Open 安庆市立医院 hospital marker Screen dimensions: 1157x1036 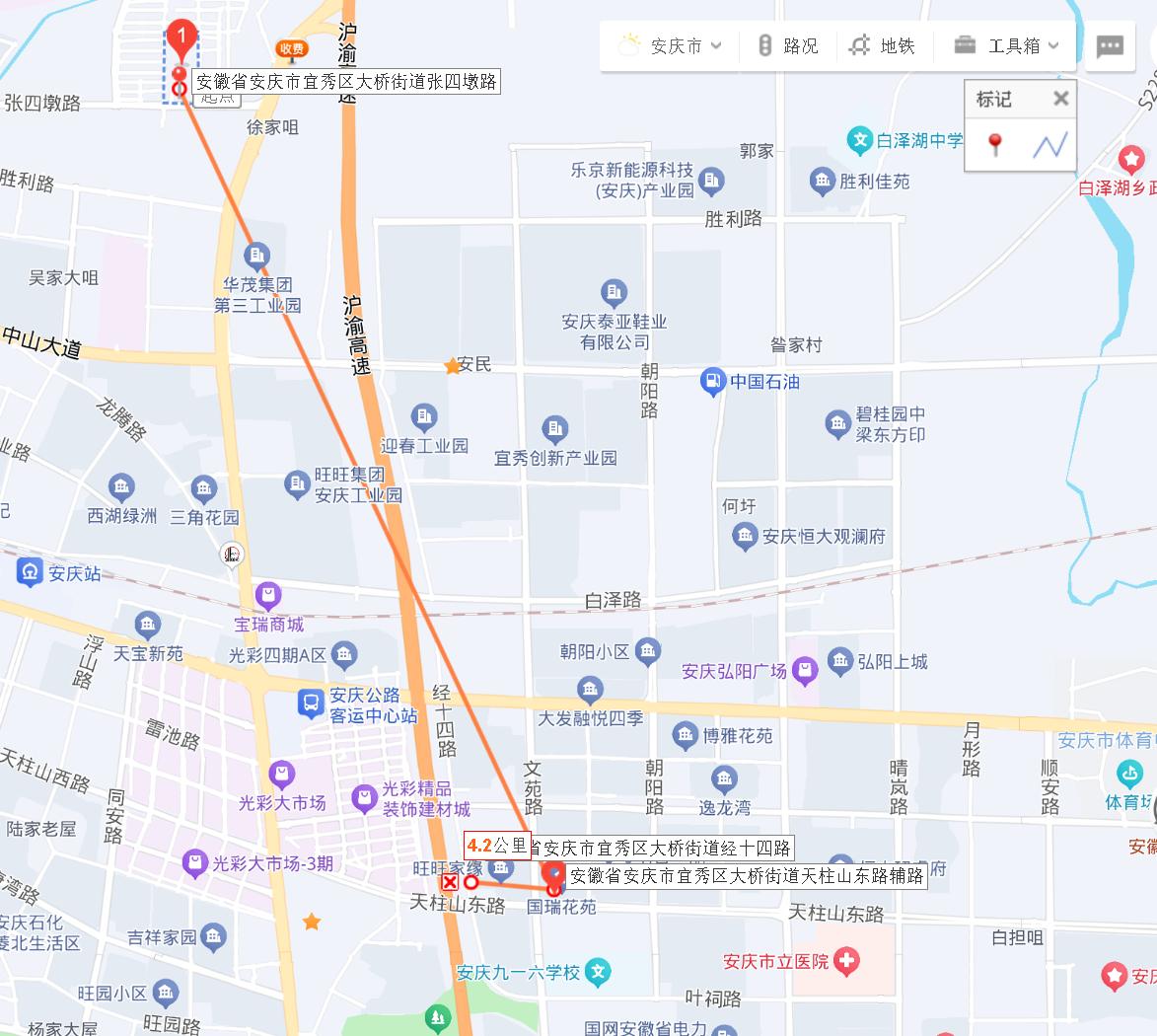846,961
